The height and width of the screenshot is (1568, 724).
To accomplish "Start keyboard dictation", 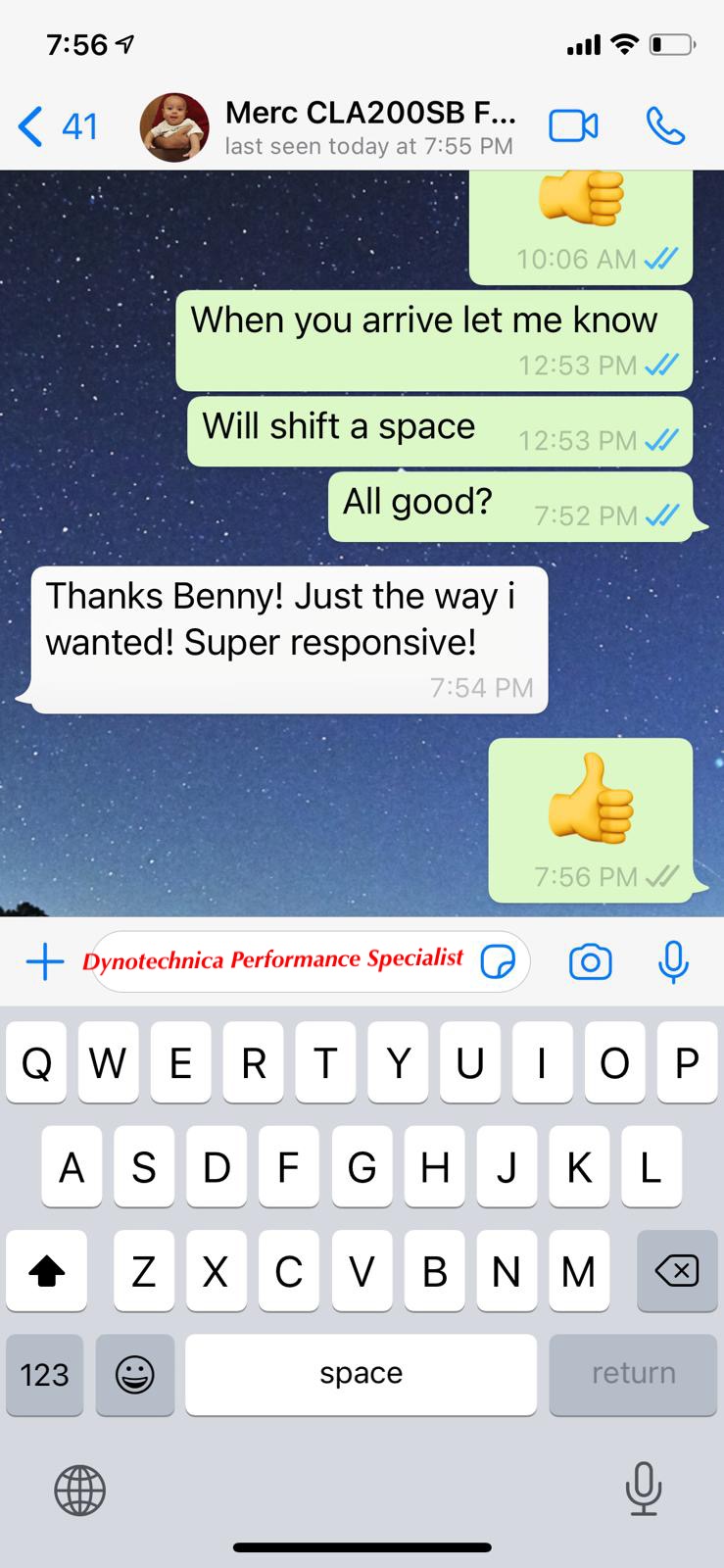I will tap(643, 1489).
